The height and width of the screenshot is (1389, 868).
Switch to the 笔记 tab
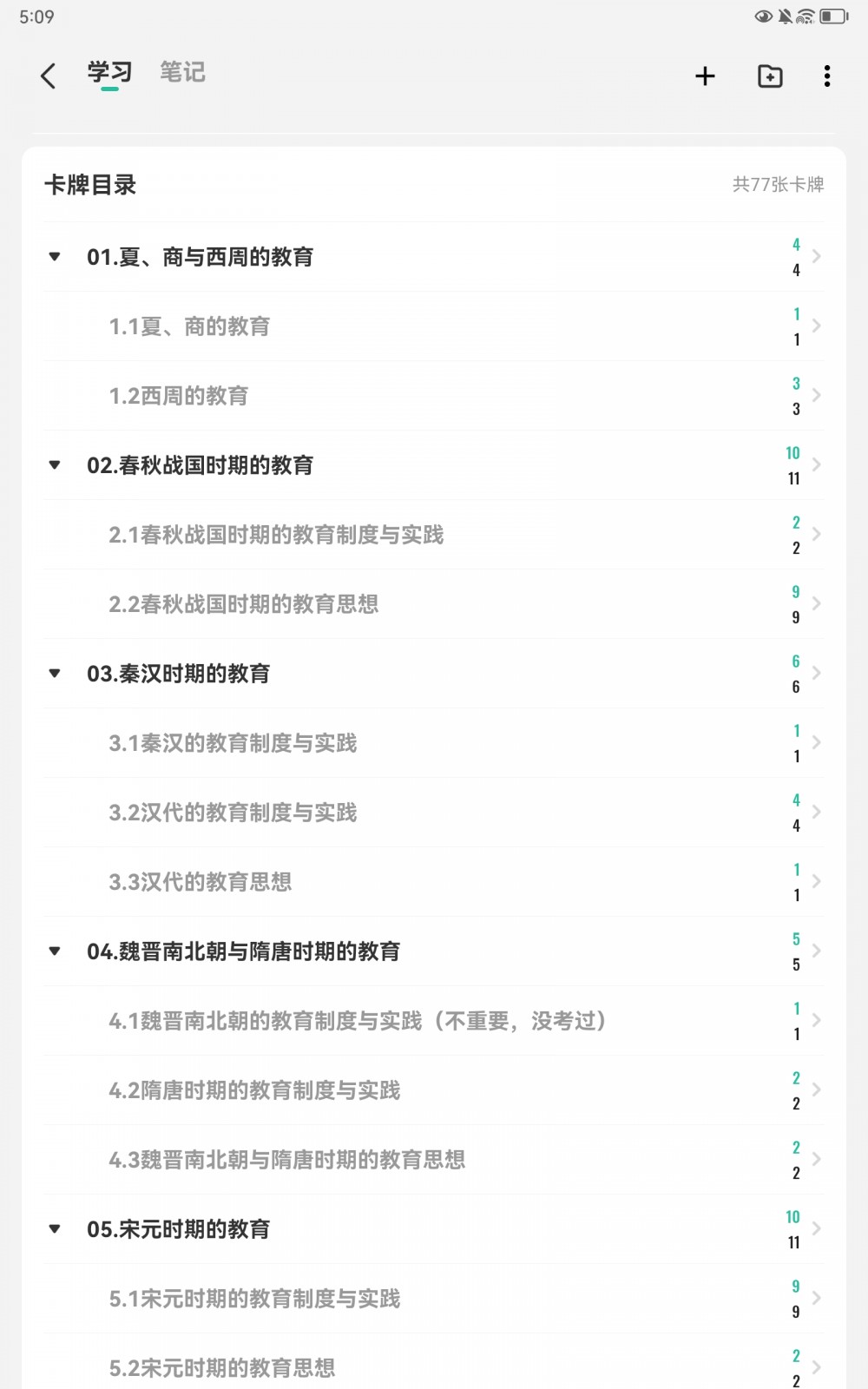pos(182,72)
